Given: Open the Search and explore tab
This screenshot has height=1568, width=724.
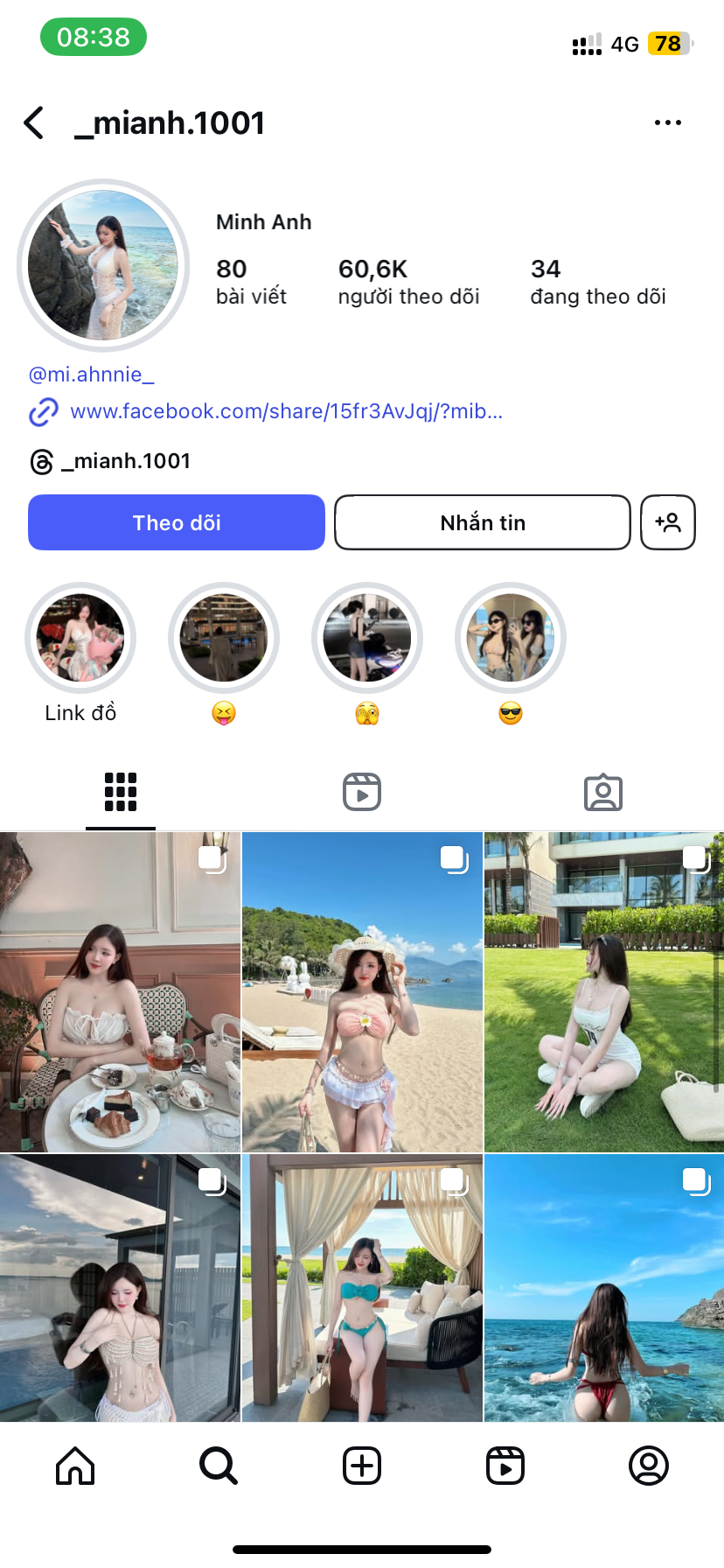Looking at the screenshot, I should (x=218, y=1466).
